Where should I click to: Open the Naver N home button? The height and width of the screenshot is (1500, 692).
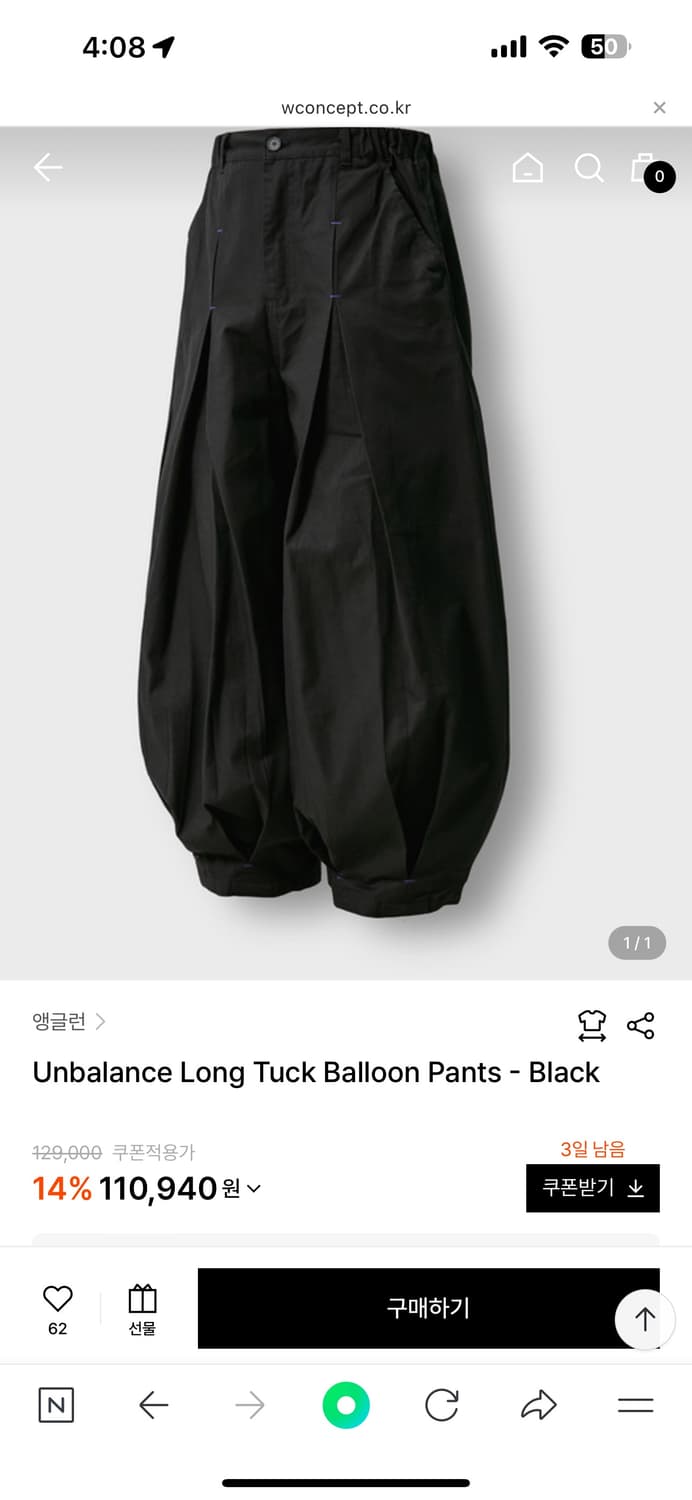tap(56, 1406)
